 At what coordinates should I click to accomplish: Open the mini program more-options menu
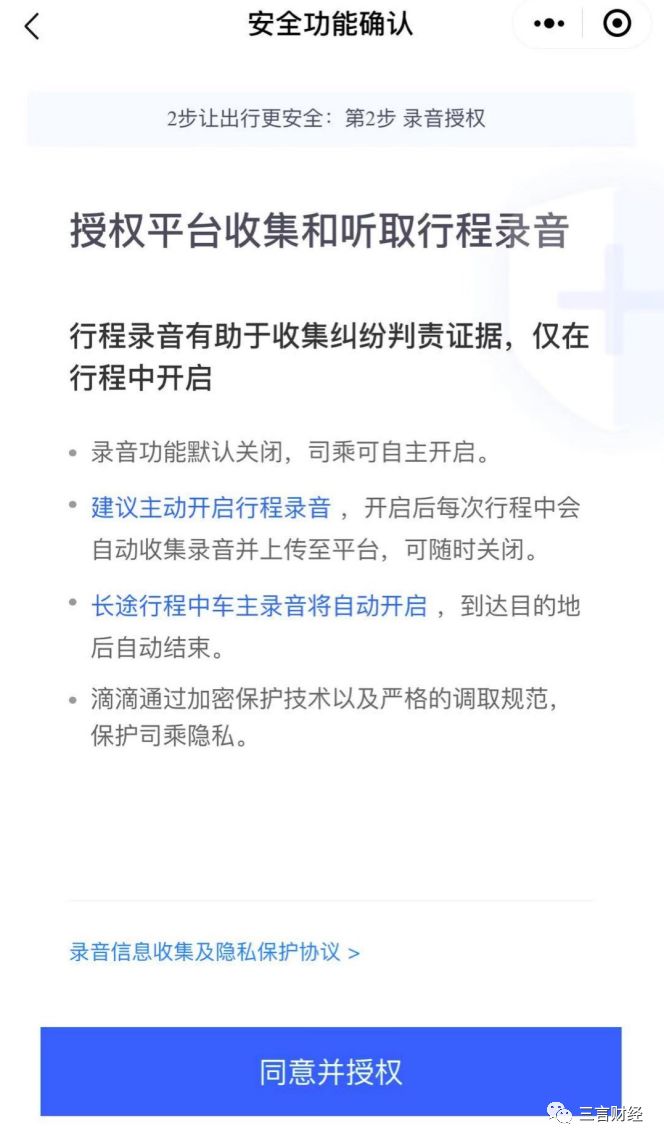pyautogui.click(x=549, y=24)
